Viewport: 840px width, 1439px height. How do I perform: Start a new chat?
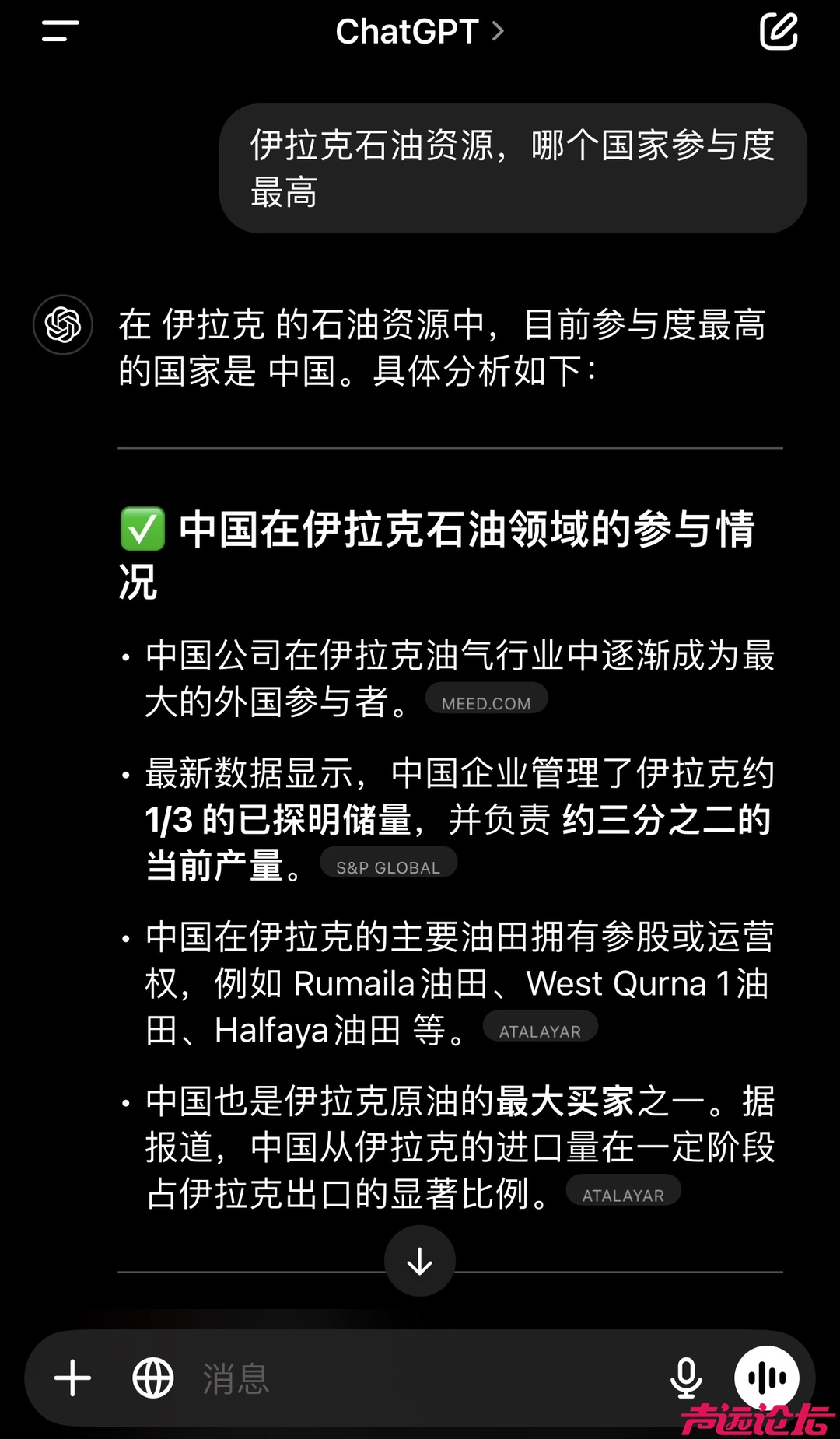tap(779, 32)
